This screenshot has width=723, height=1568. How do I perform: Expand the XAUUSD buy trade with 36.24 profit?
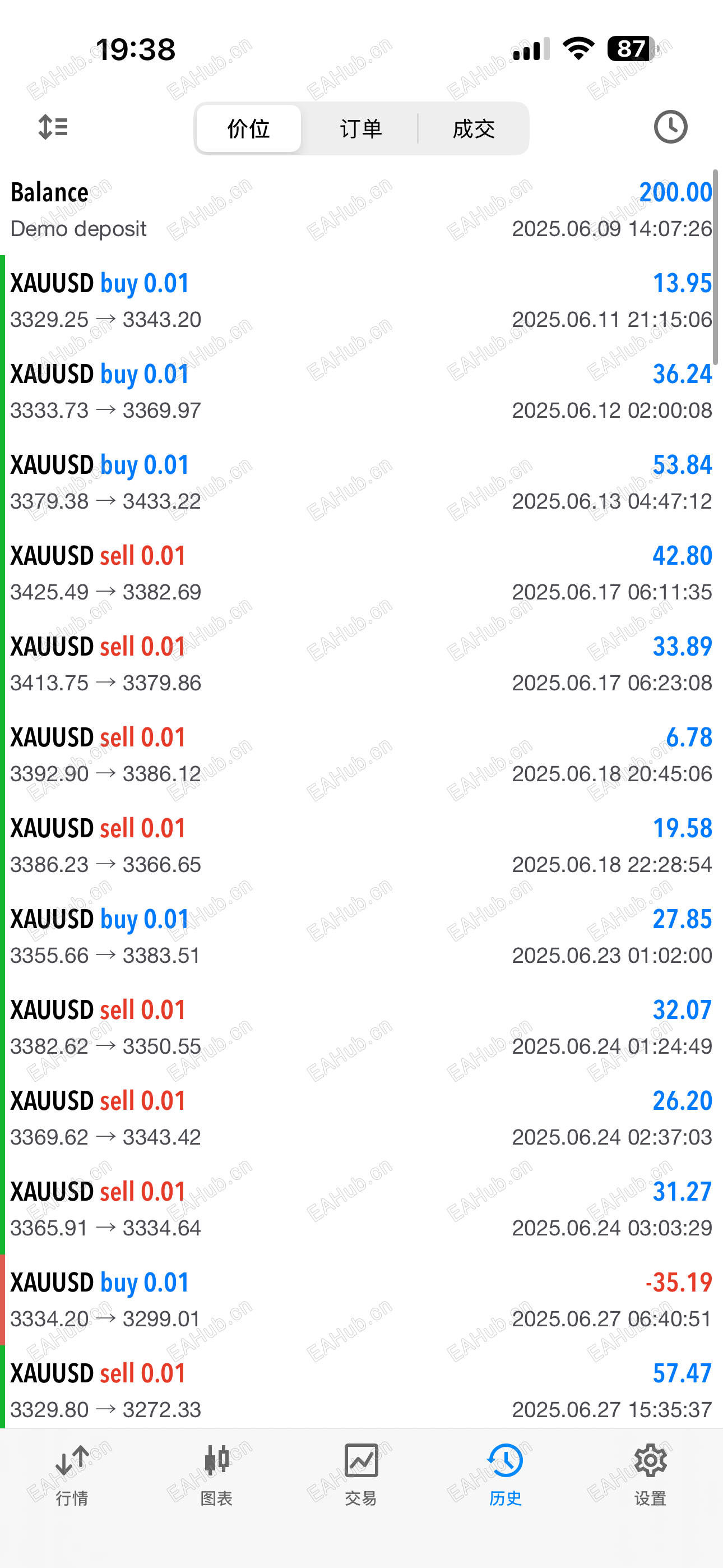point(361,391)
